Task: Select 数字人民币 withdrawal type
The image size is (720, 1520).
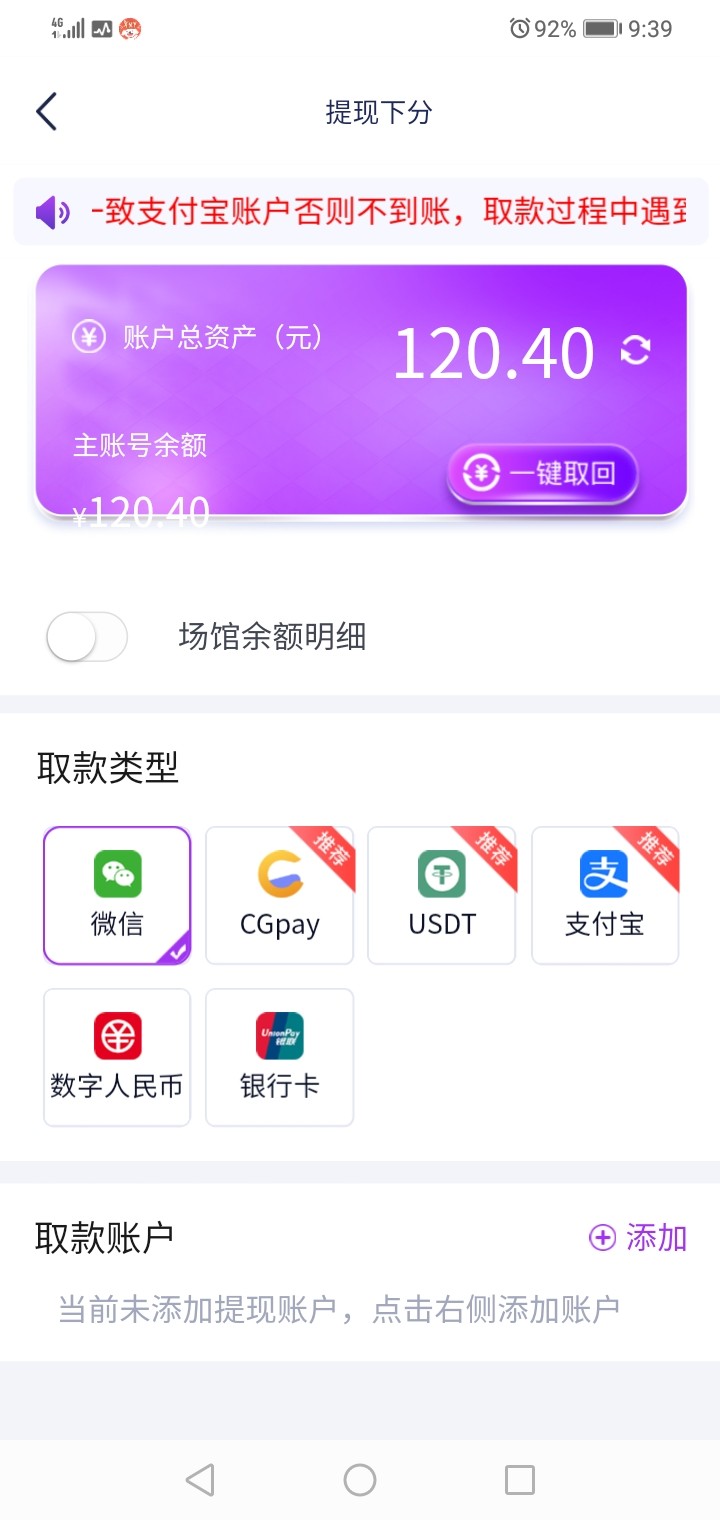Action: pyautogui.click(x=117, y=1057)
